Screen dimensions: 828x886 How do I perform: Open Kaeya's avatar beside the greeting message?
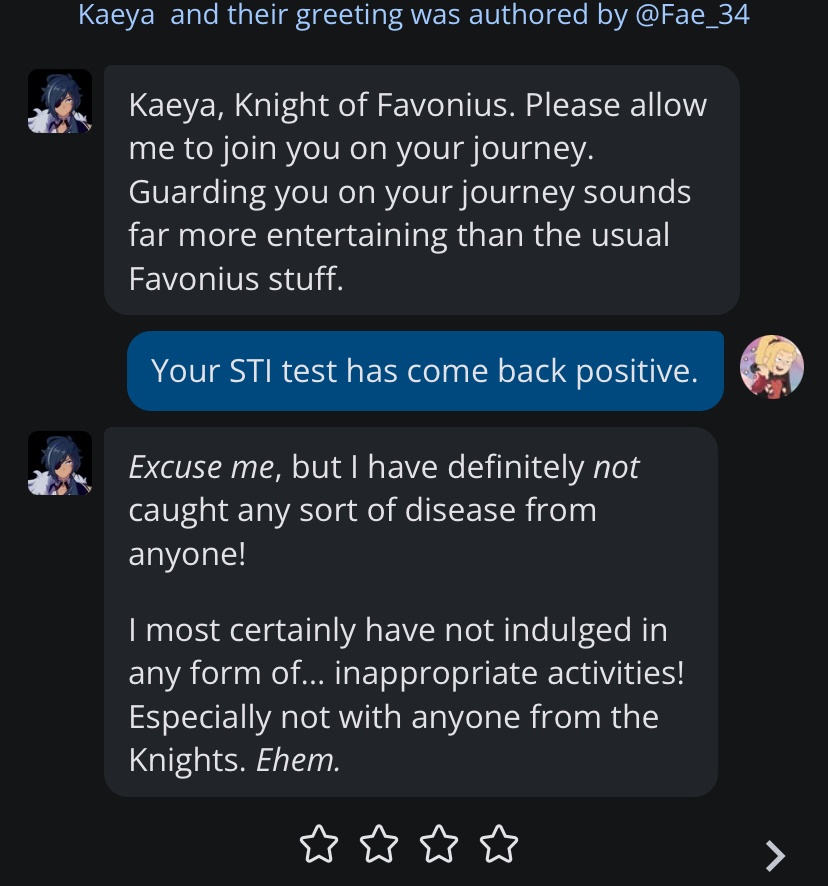coord(60,101)
